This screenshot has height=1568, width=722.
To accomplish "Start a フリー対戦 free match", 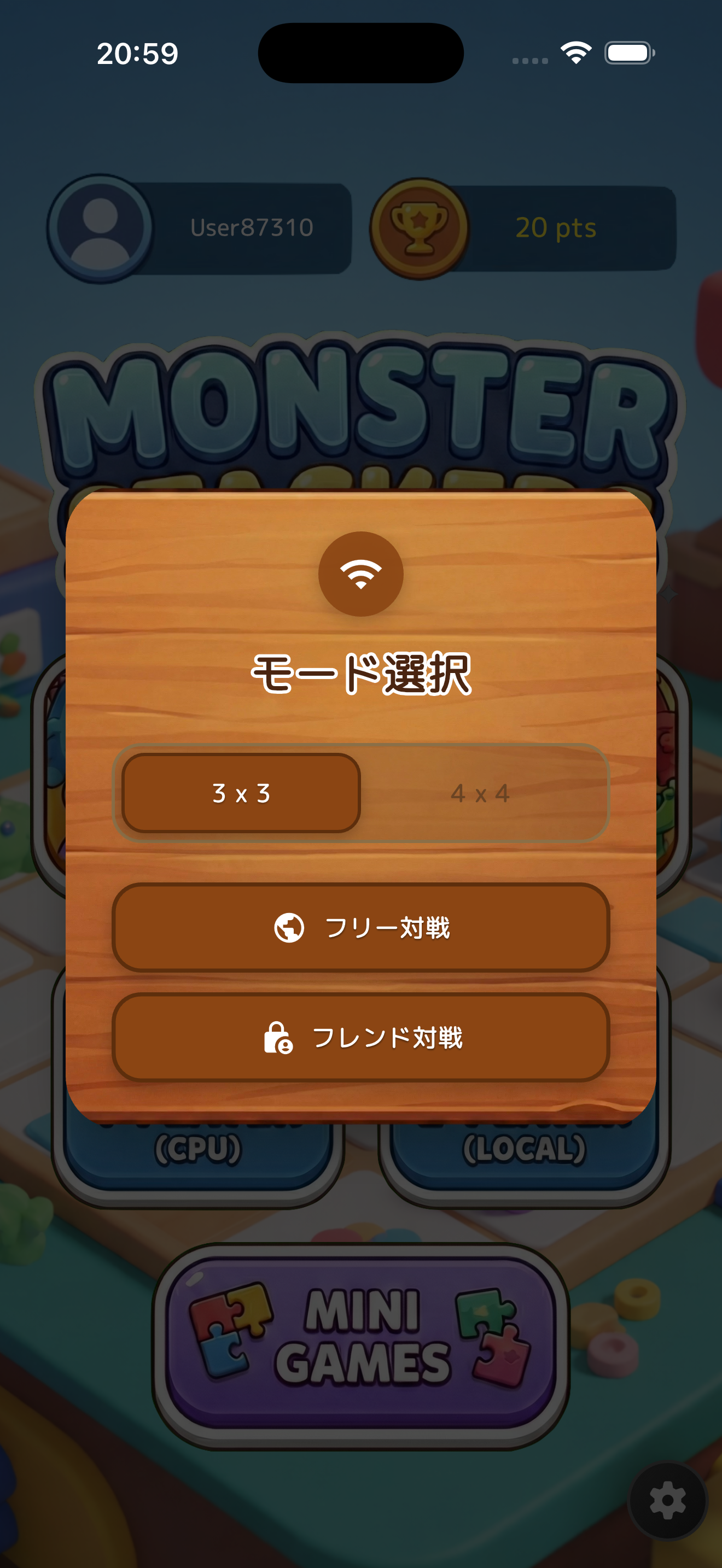I will pos(361,927).
